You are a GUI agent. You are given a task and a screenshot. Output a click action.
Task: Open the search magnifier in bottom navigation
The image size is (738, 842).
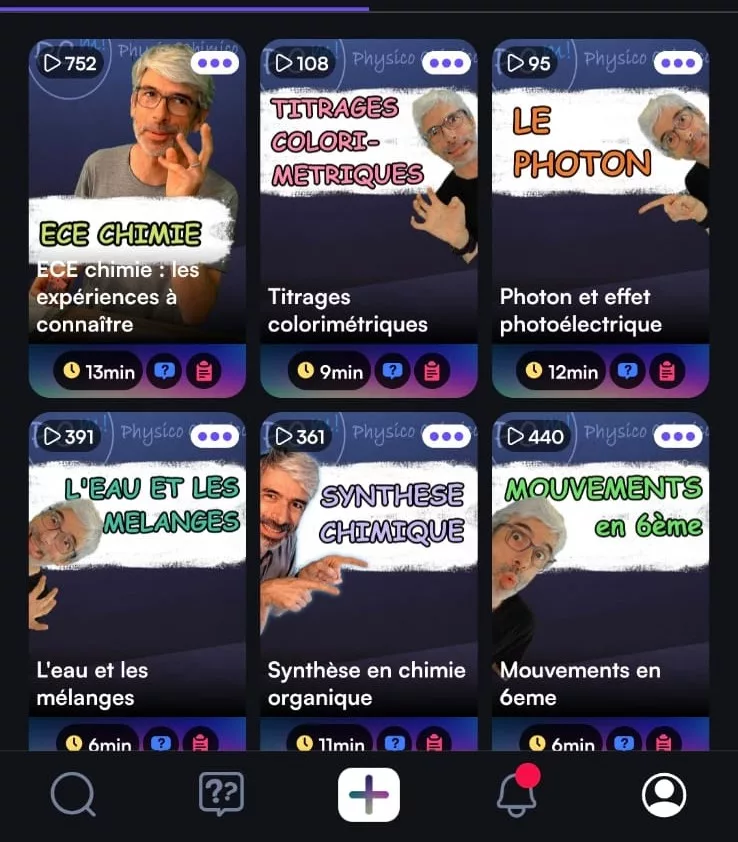[x=72, y=796]
